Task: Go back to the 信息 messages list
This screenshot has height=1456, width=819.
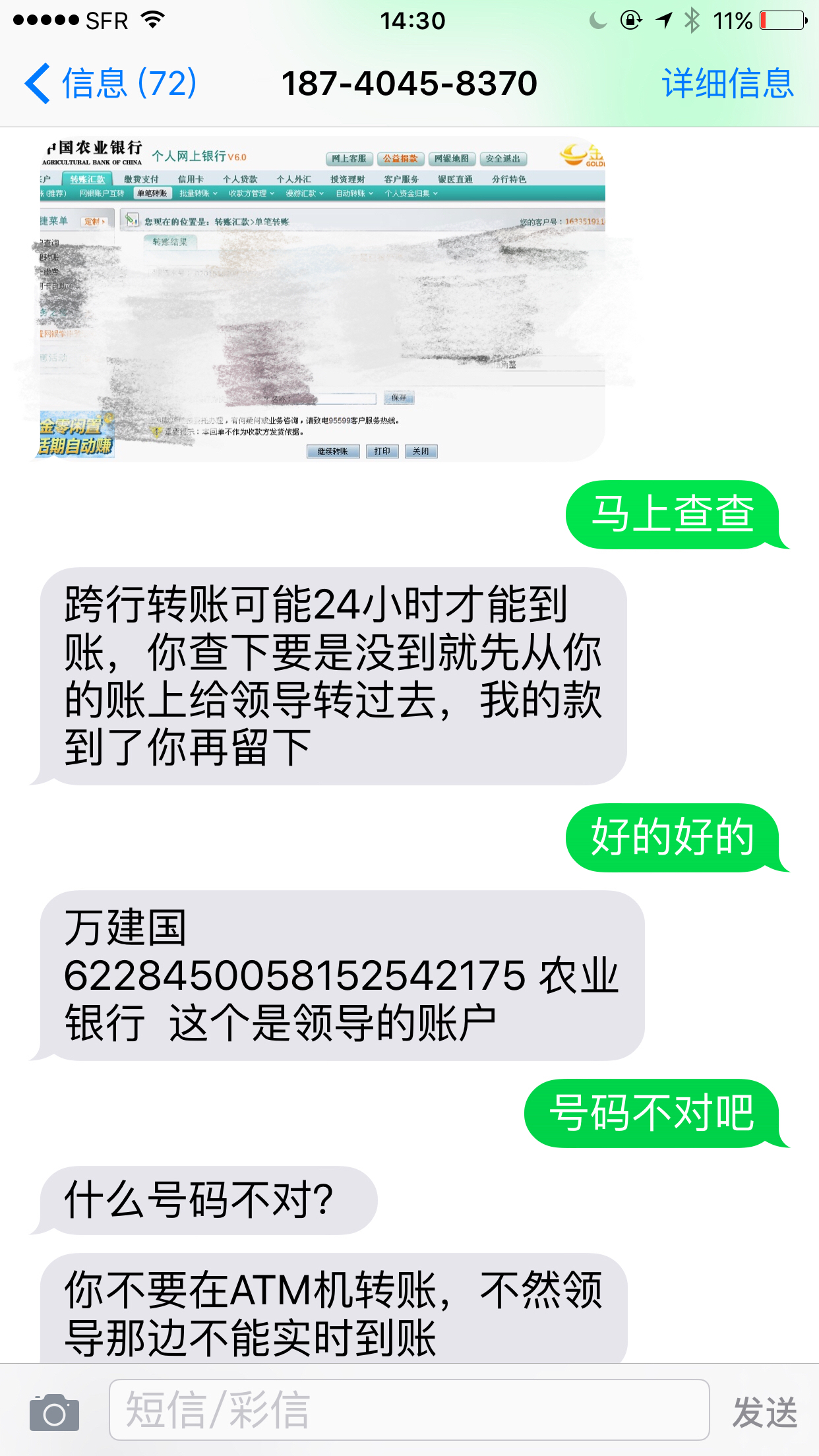Action: [x=109, y=84]
